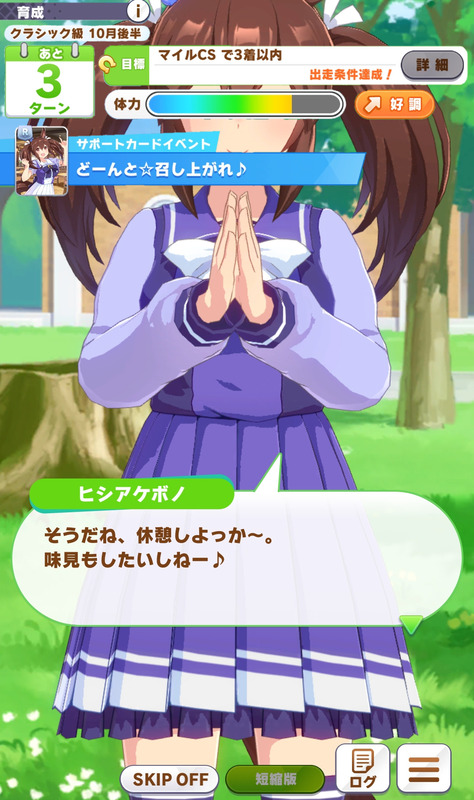Switch to the 短縮版 shortened version
This screenshot has width=474, height=800.
[x=276, y=779]
